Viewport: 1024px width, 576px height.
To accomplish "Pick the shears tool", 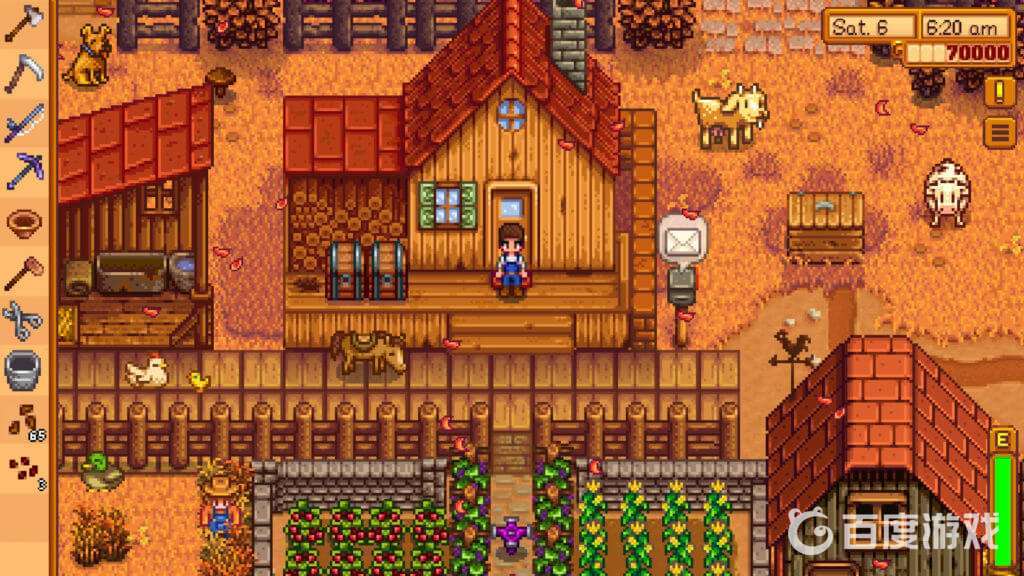I will click(22, 319).
